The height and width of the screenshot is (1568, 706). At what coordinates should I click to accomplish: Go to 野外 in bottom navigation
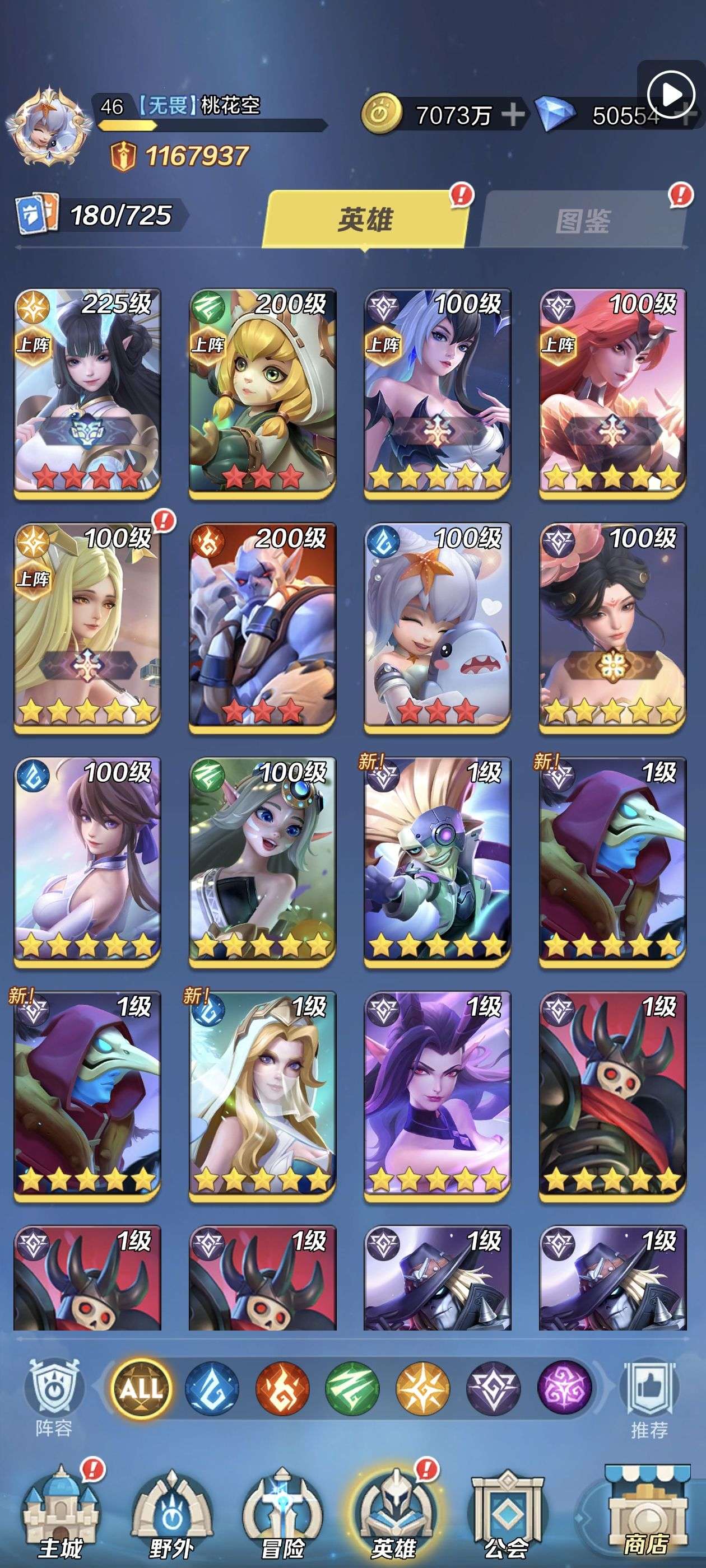coord(171,1515)
